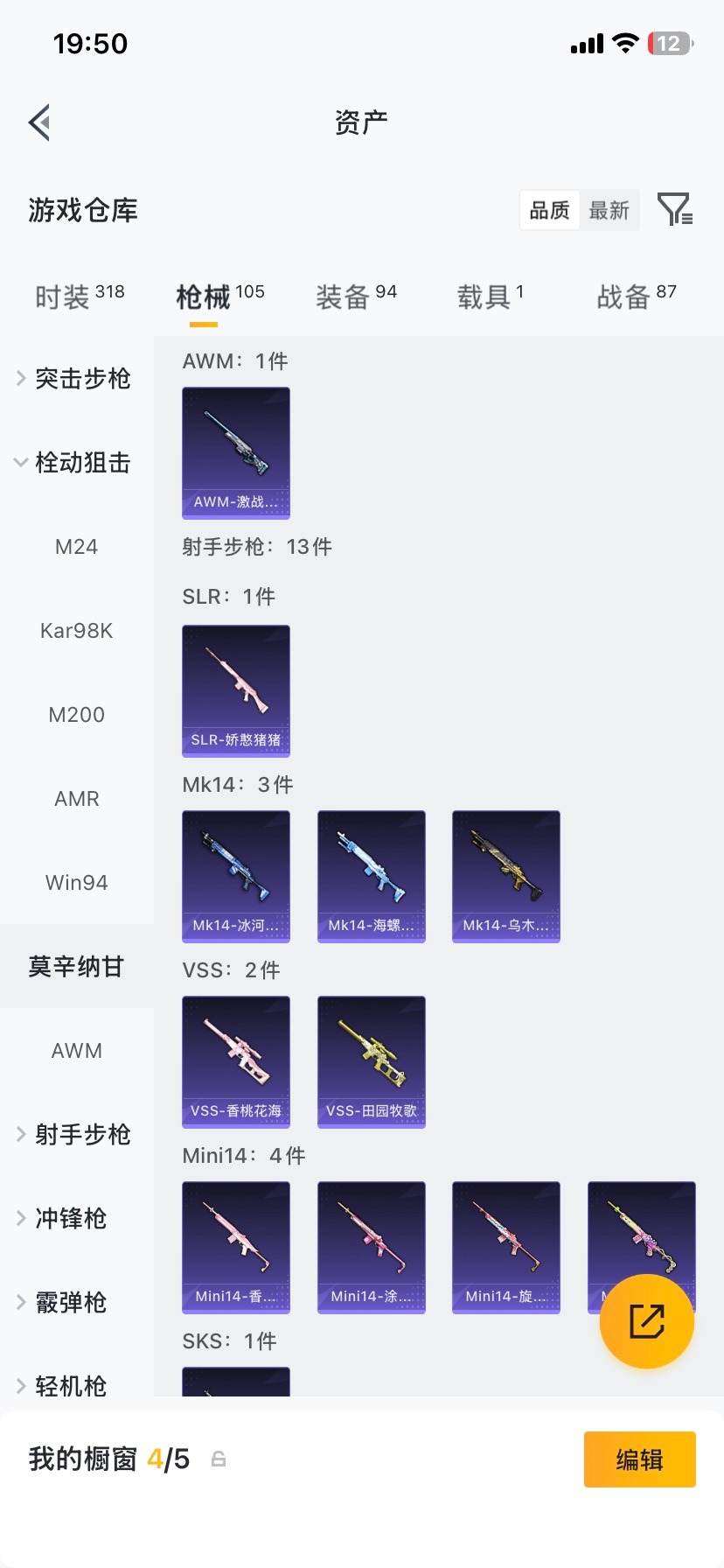Expand the 冲锋枪 category

[x=77, y=1218]
